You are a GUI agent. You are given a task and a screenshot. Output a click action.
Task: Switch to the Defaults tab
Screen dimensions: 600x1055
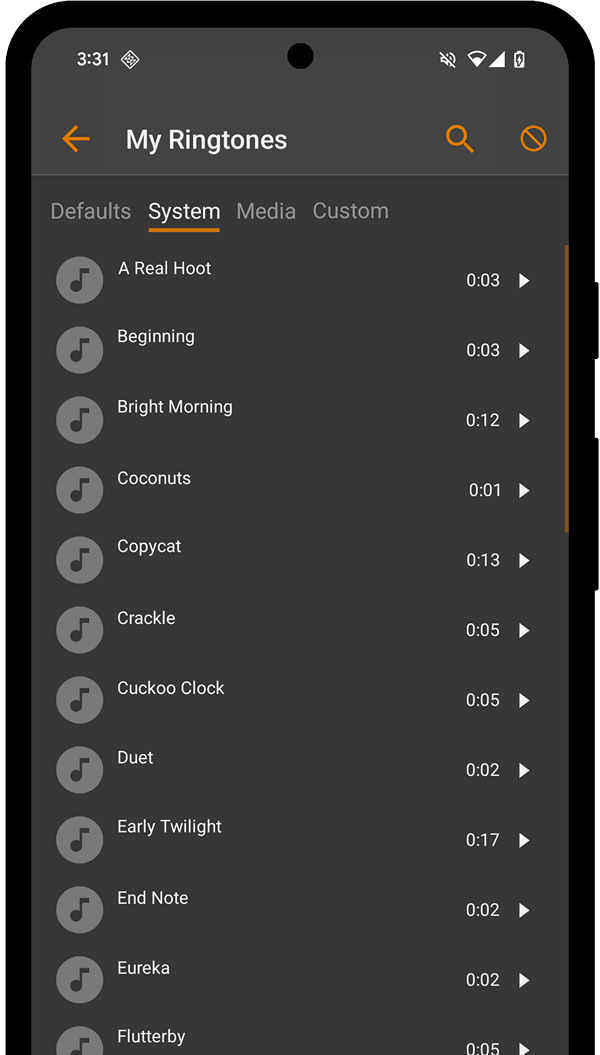(91, 211)
